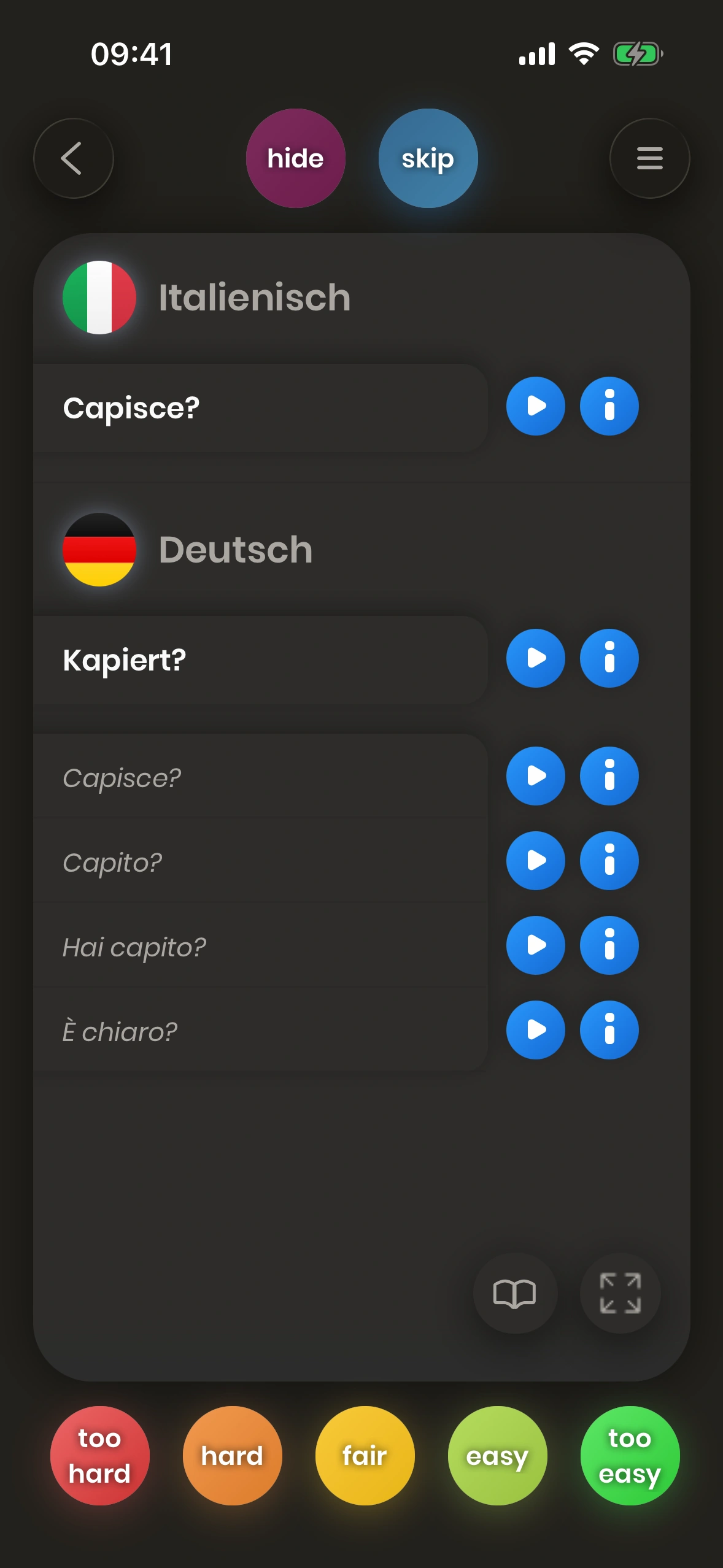Show info for È chiaro?
723x1568 pixels.
point(609,1030)
